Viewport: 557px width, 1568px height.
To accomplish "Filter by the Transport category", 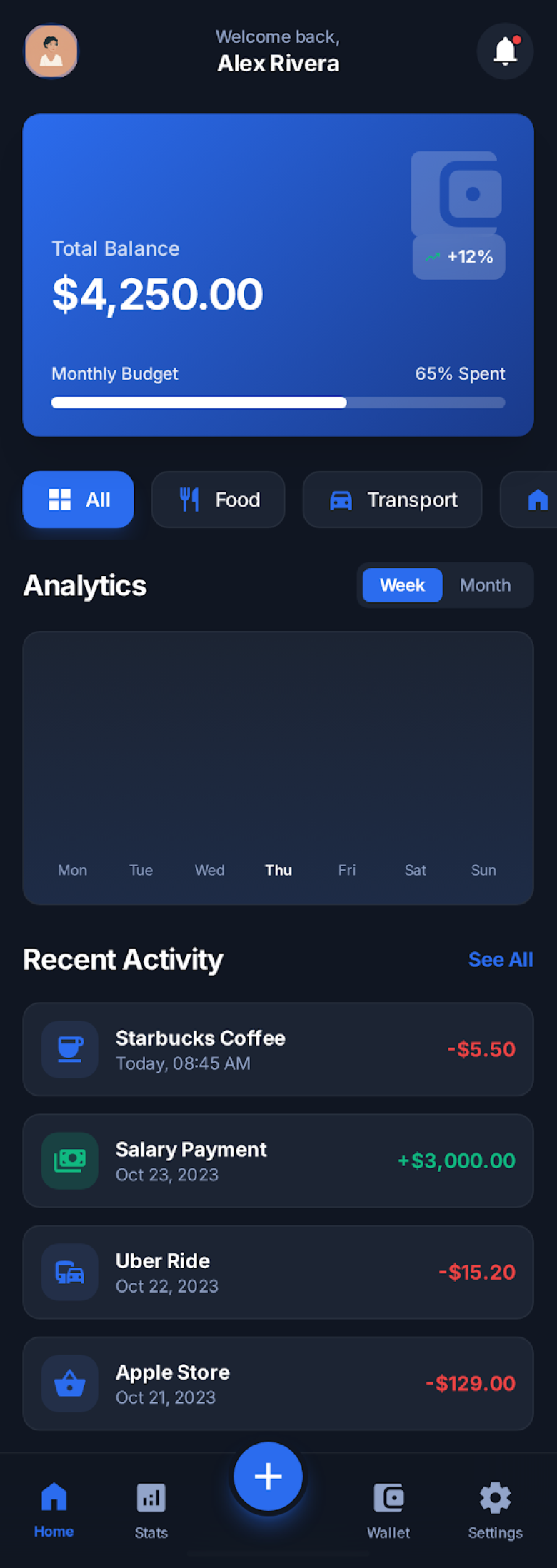I will (x=392, y=500).
